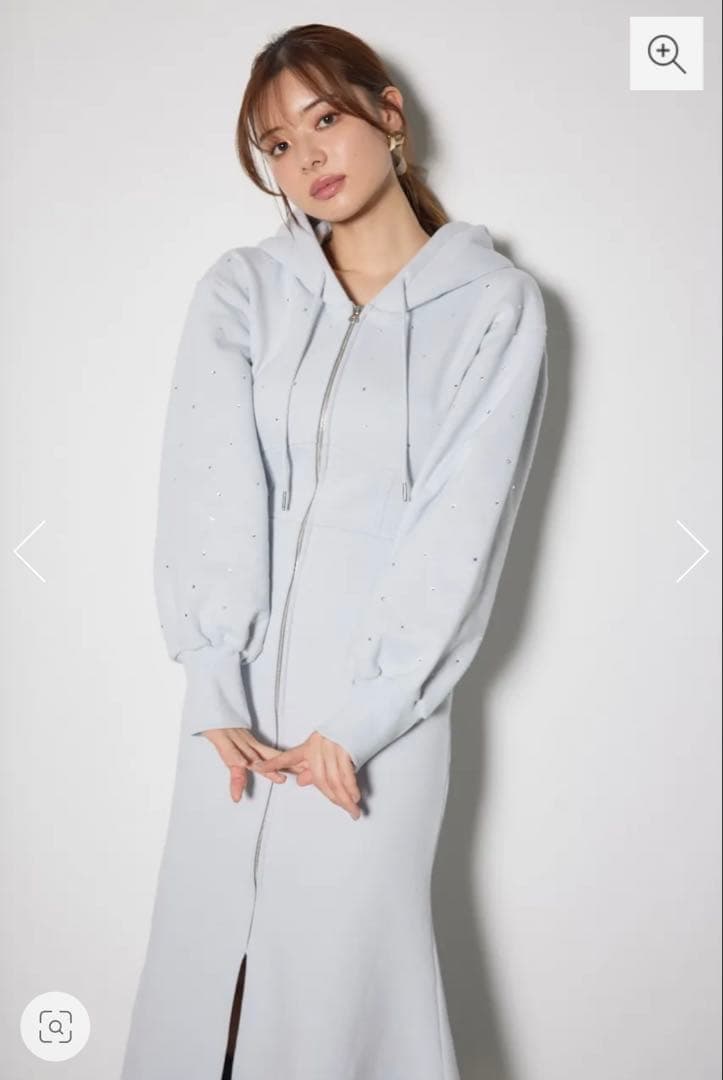Go to the next product photo

691,551
